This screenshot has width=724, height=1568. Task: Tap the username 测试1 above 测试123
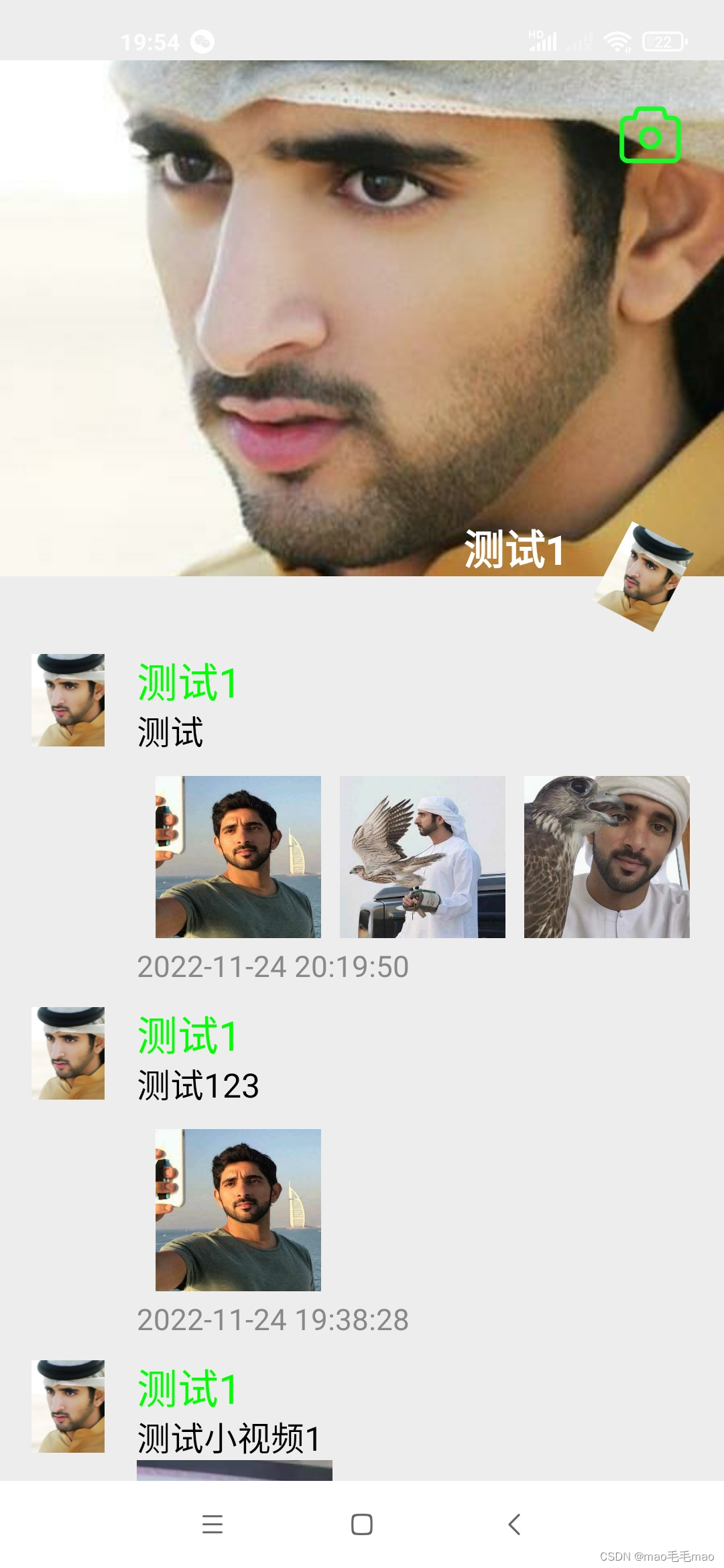(187, 1036)
